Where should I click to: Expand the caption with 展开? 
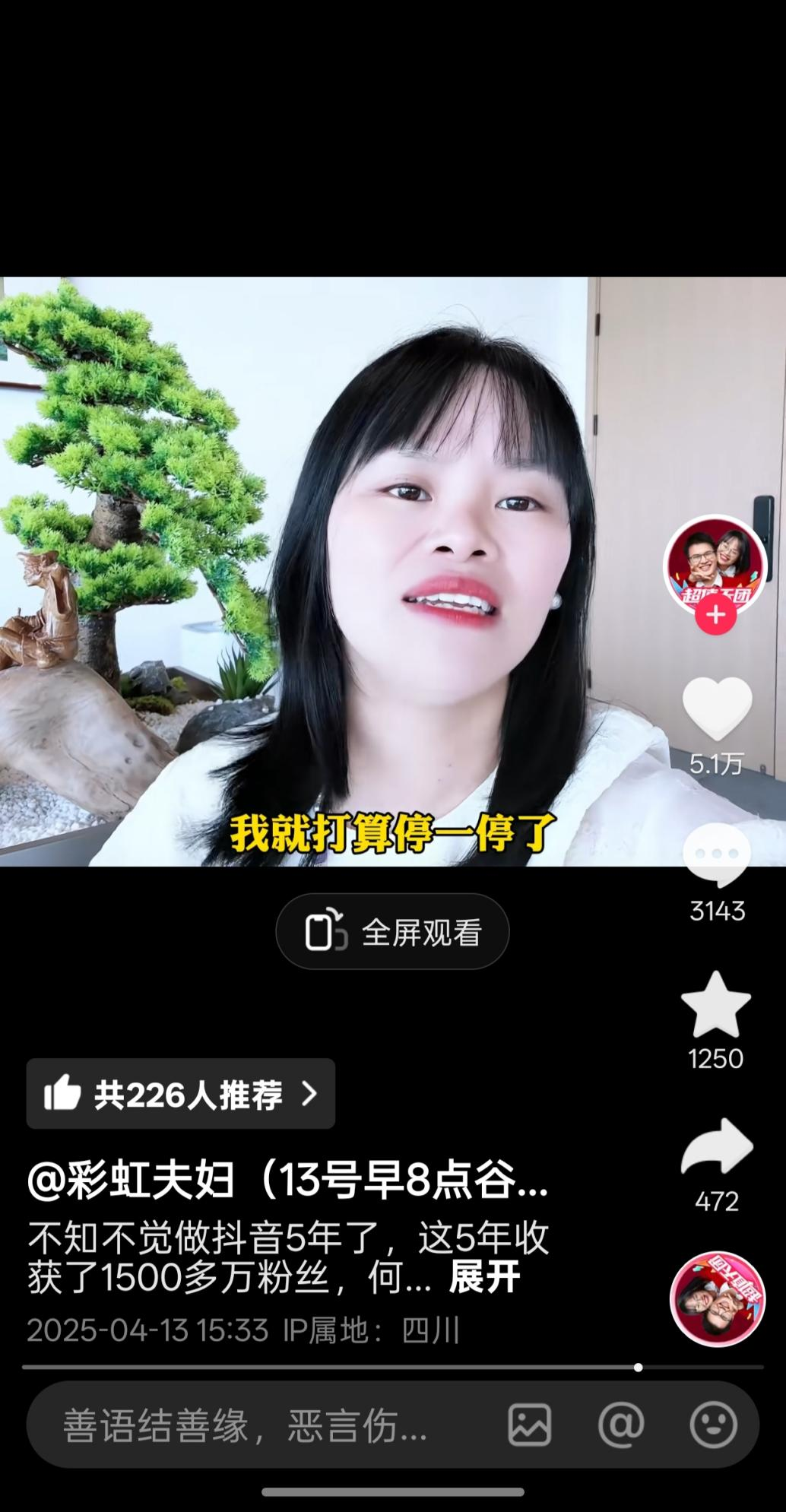484,1278
